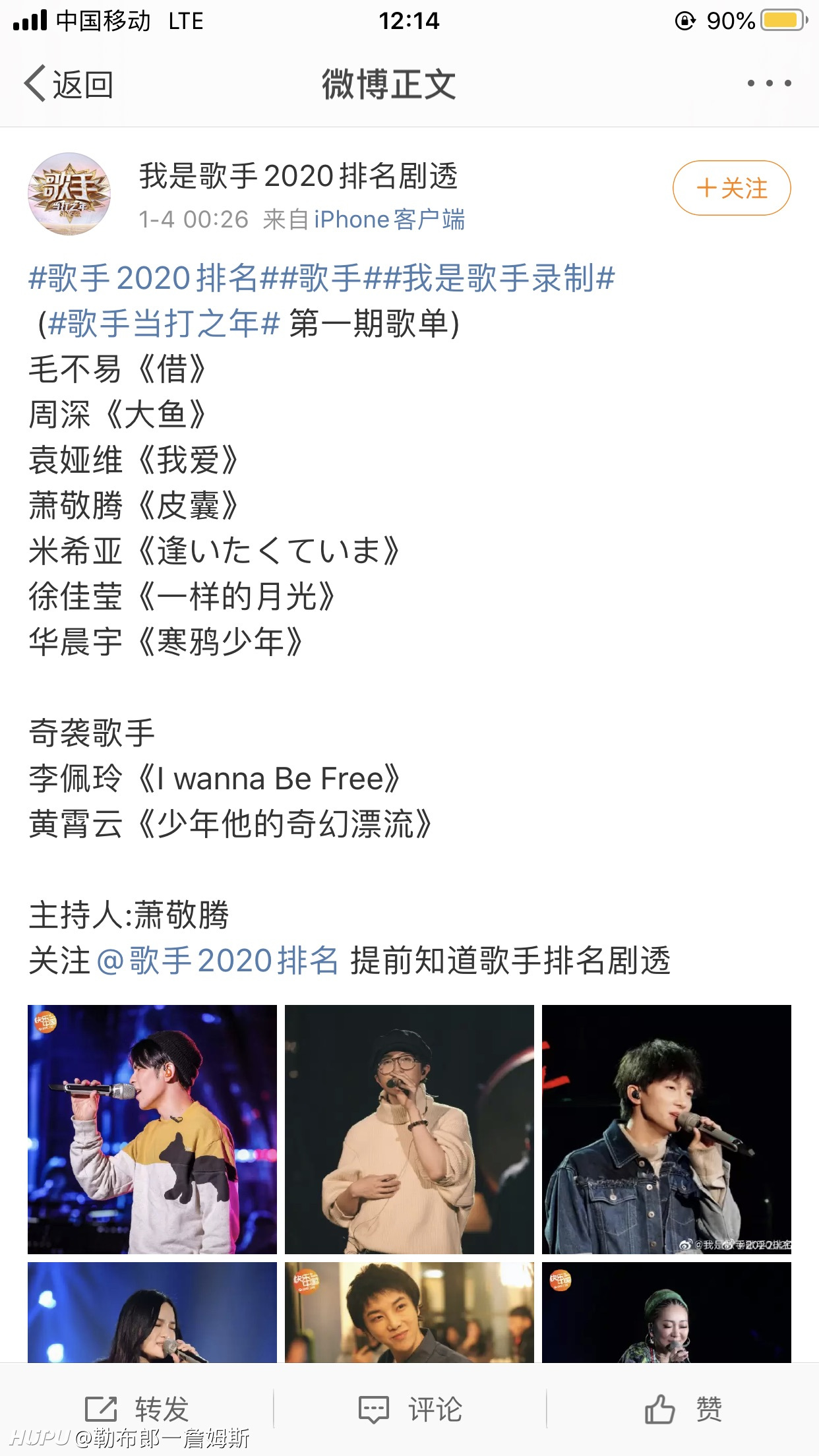The height and width of the screenshot is (1456, 819).
Task: Comment on the post with 评论
Action: (x=409, y=1409)
